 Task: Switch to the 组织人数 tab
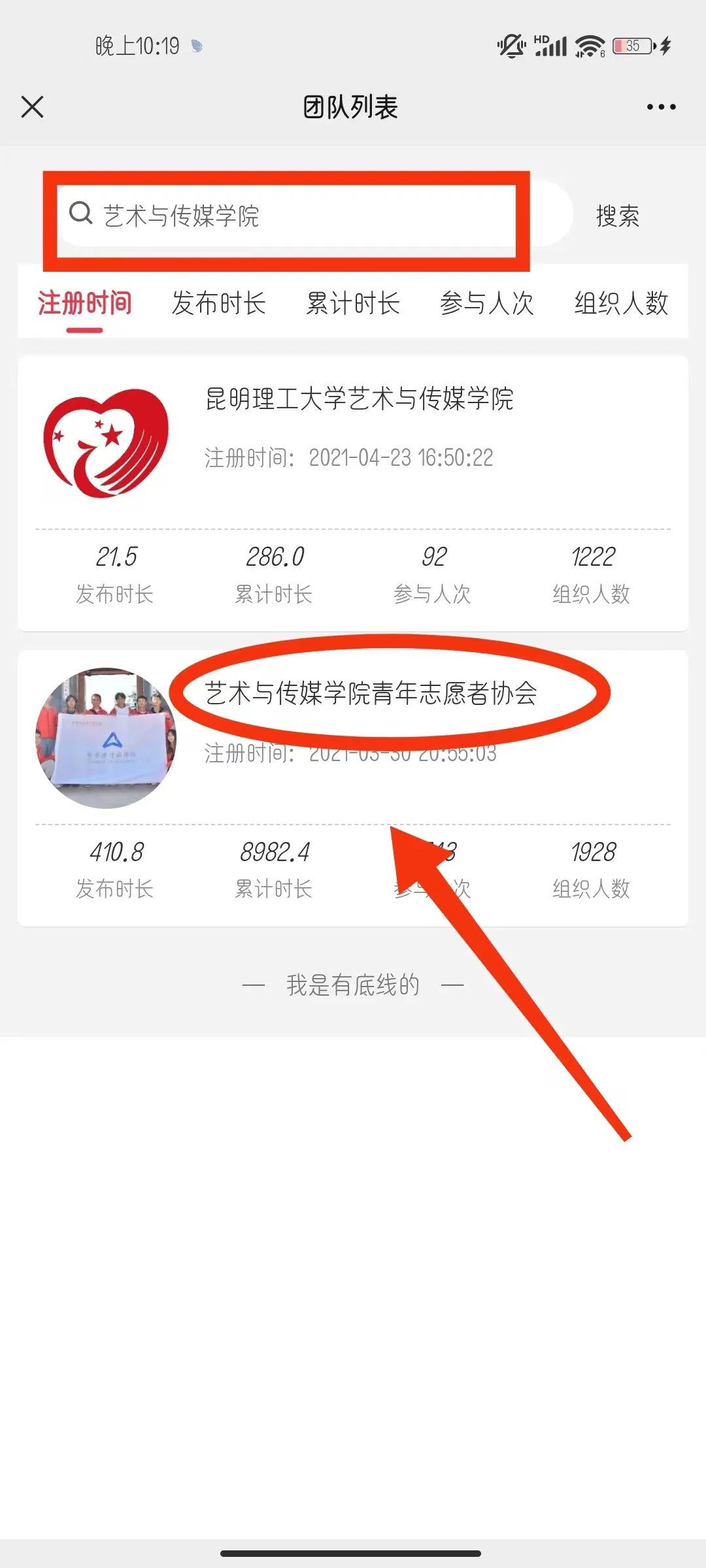[621, 304]
